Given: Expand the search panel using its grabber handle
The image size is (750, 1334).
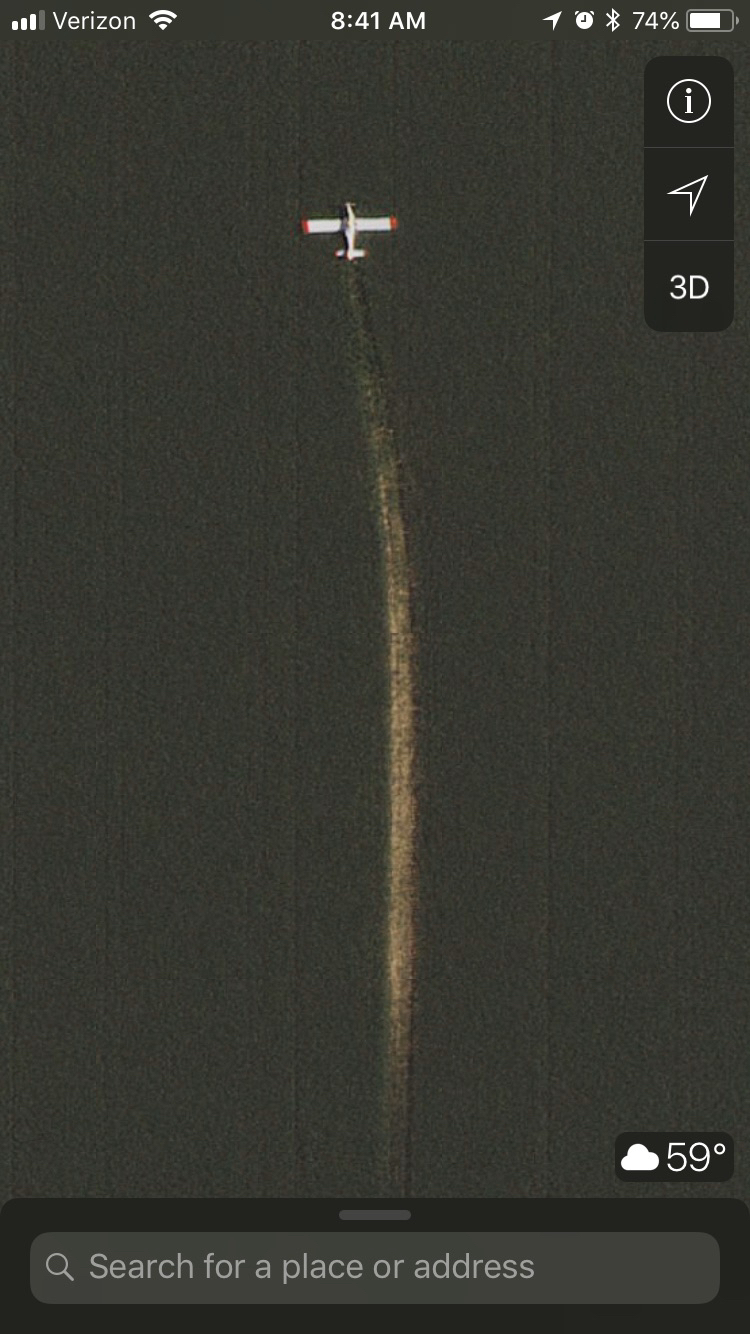Looking at the screenshot, I should [375, 1215].
